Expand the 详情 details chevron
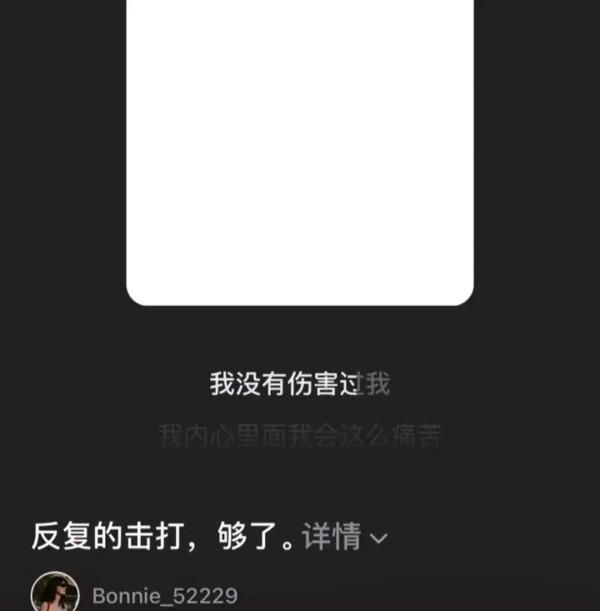This screenshot has height=611, width=600. [x=378, y=539]
